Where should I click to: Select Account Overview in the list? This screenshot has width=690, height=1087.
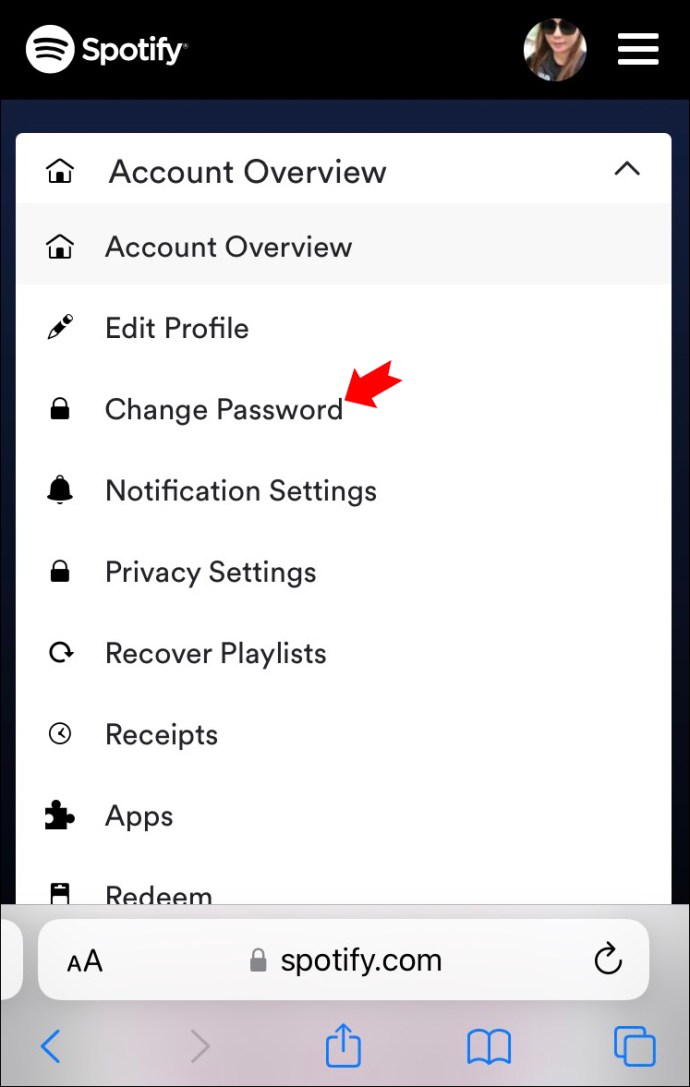point(228,247)
